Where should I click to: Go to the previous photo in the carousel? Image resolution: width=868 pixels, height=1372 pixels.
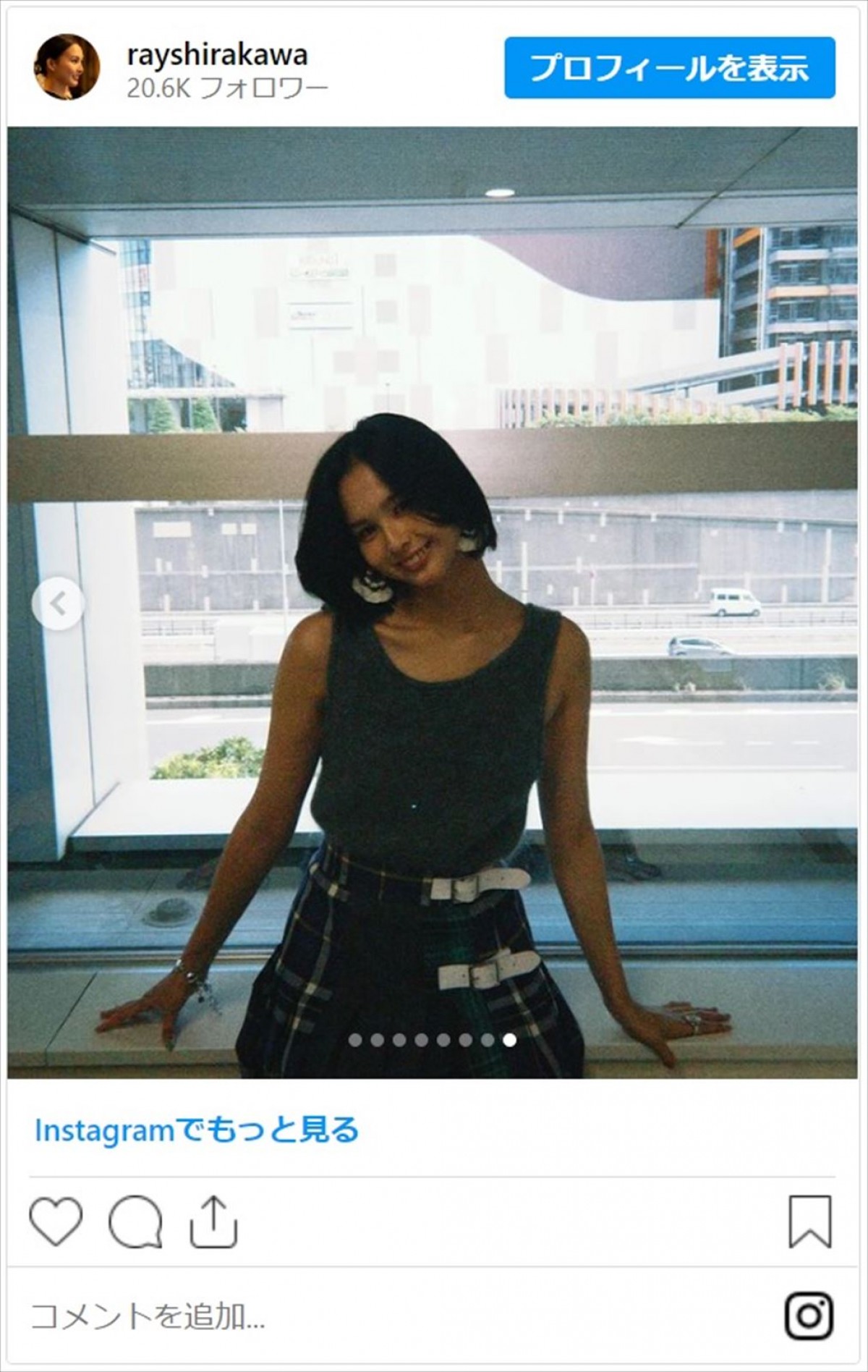(58, 603)
